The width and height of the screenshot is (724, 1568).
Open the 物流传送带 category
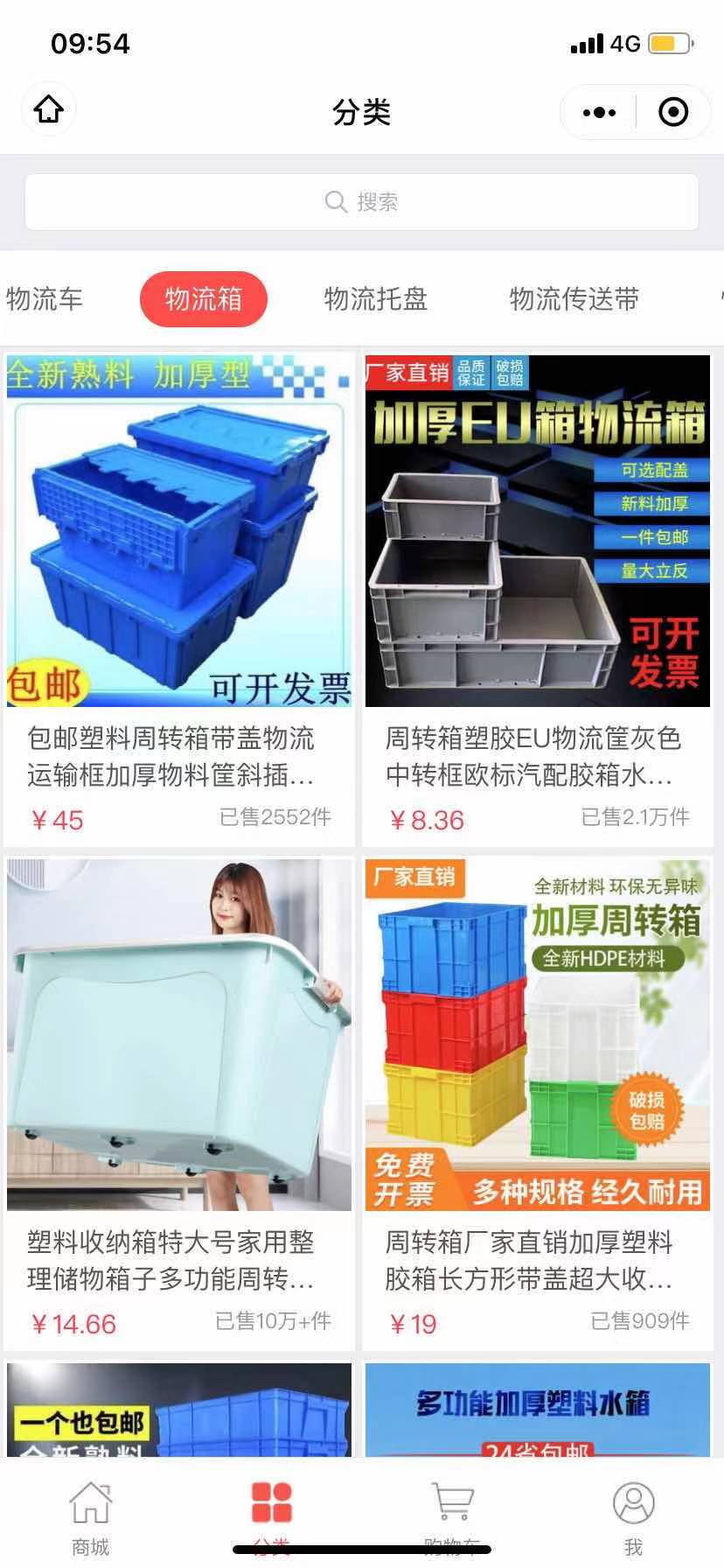click(574, 299)
